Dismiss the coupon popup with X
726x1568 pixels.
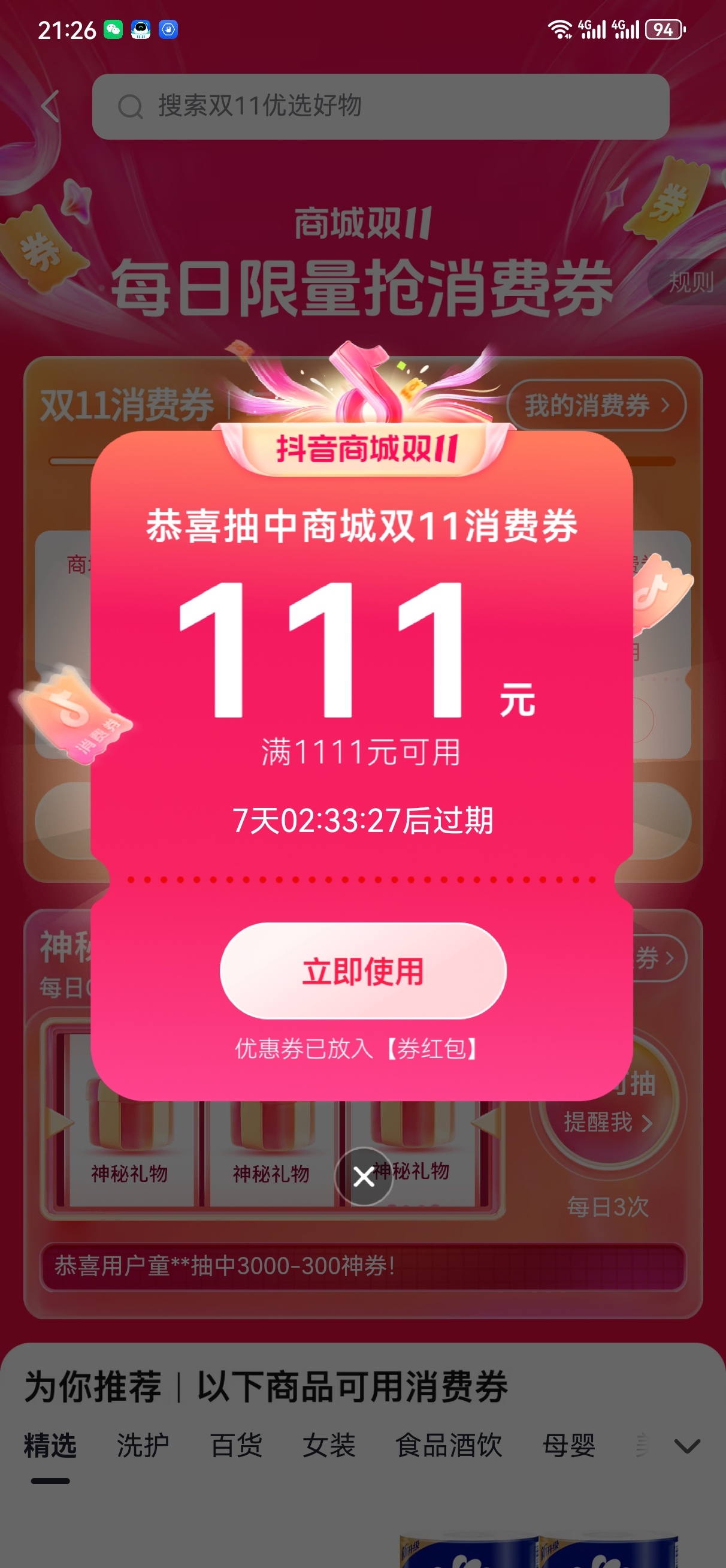click(364, 1177)
